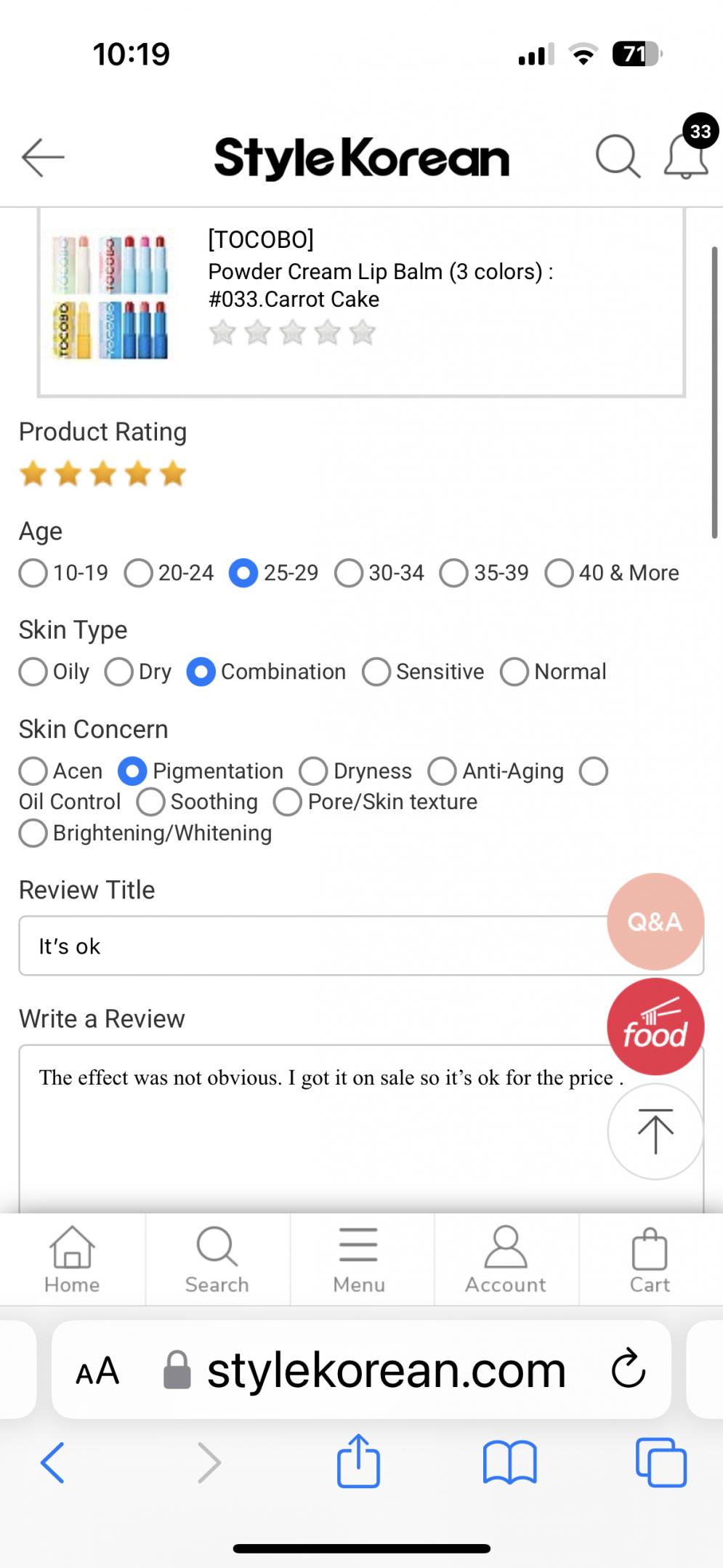723x1568 pixels.
Task: Choose Anti-Aging skin concern
Action: click(x=443, y=771)
